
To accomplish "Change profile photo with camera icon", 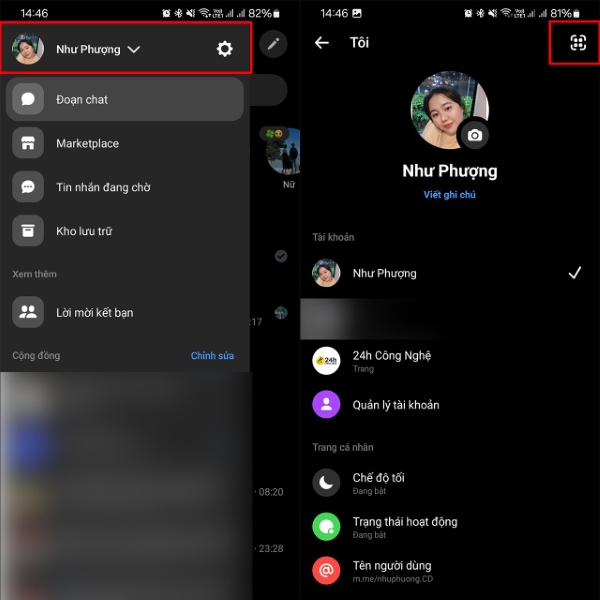I will point(474,135).
